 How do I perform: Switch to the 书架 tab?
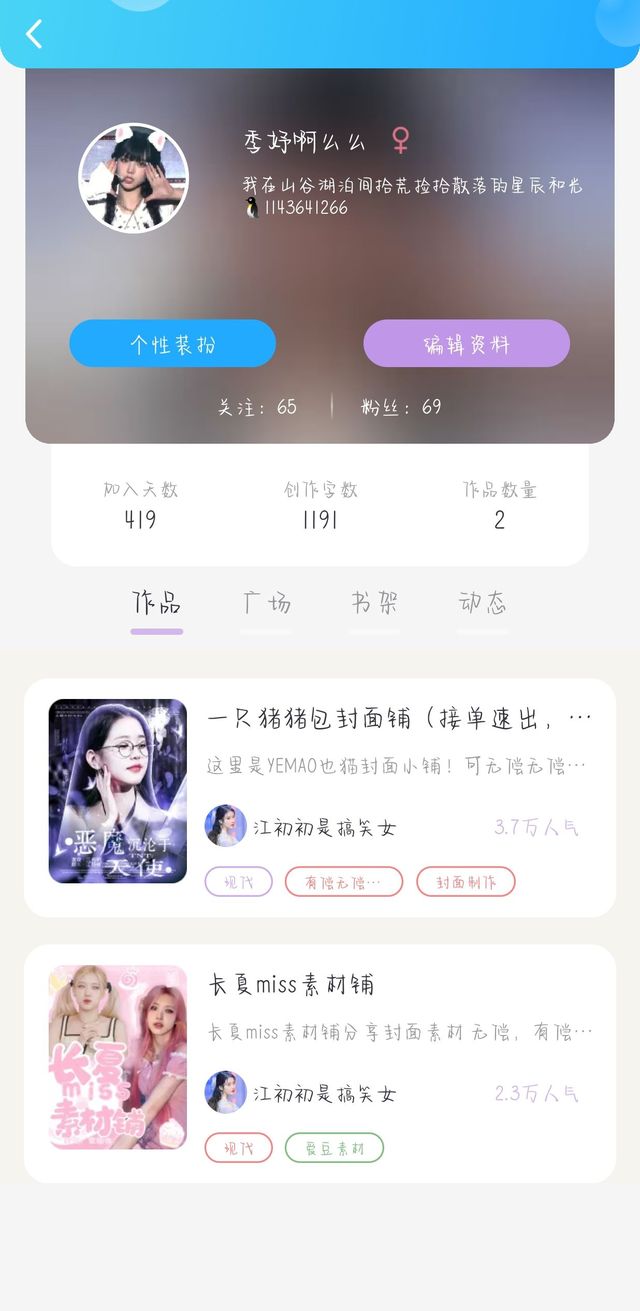(x=374, y=603)
